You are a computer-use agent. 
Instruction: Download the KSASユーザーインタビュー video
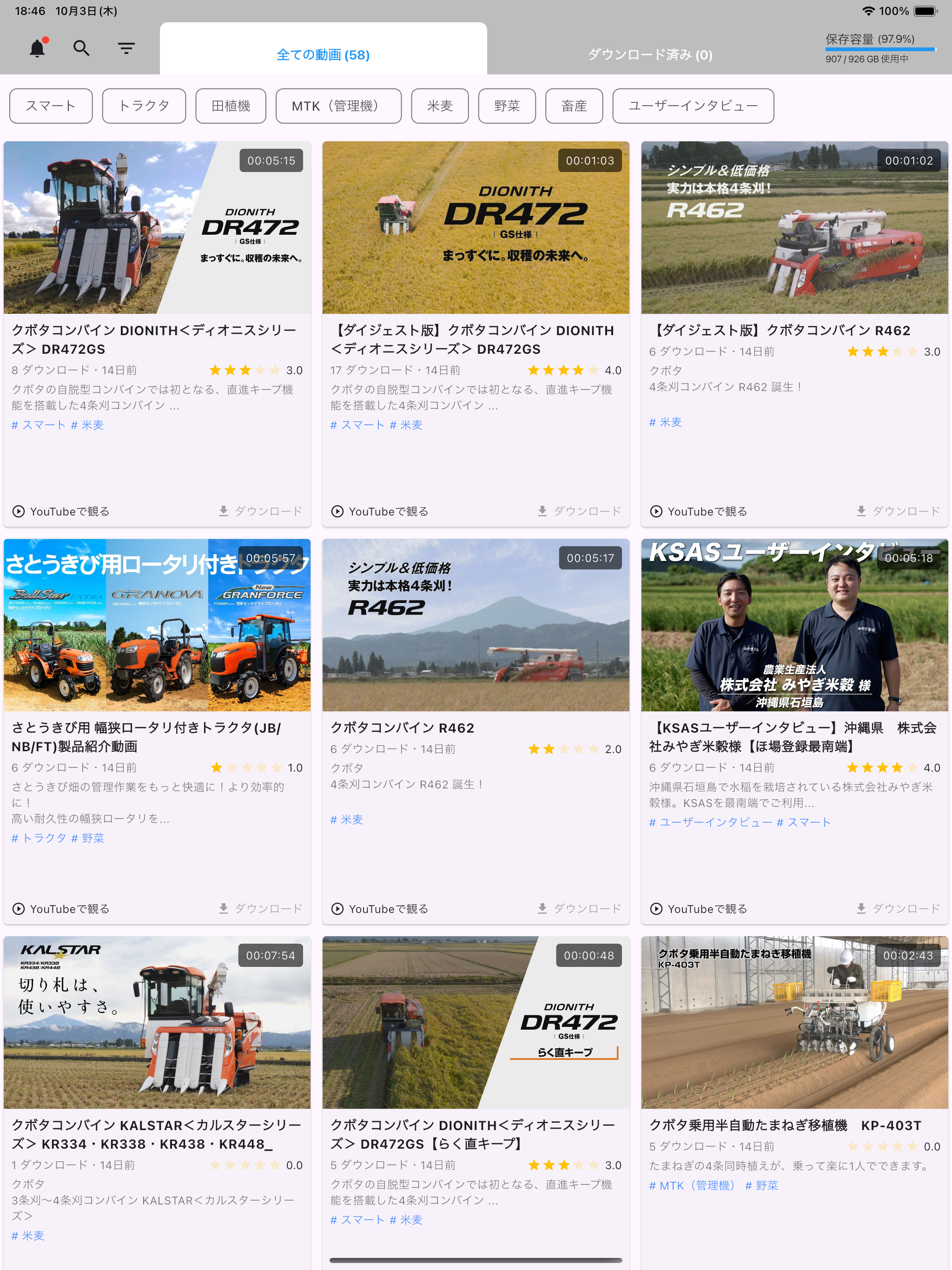[898, 908]
